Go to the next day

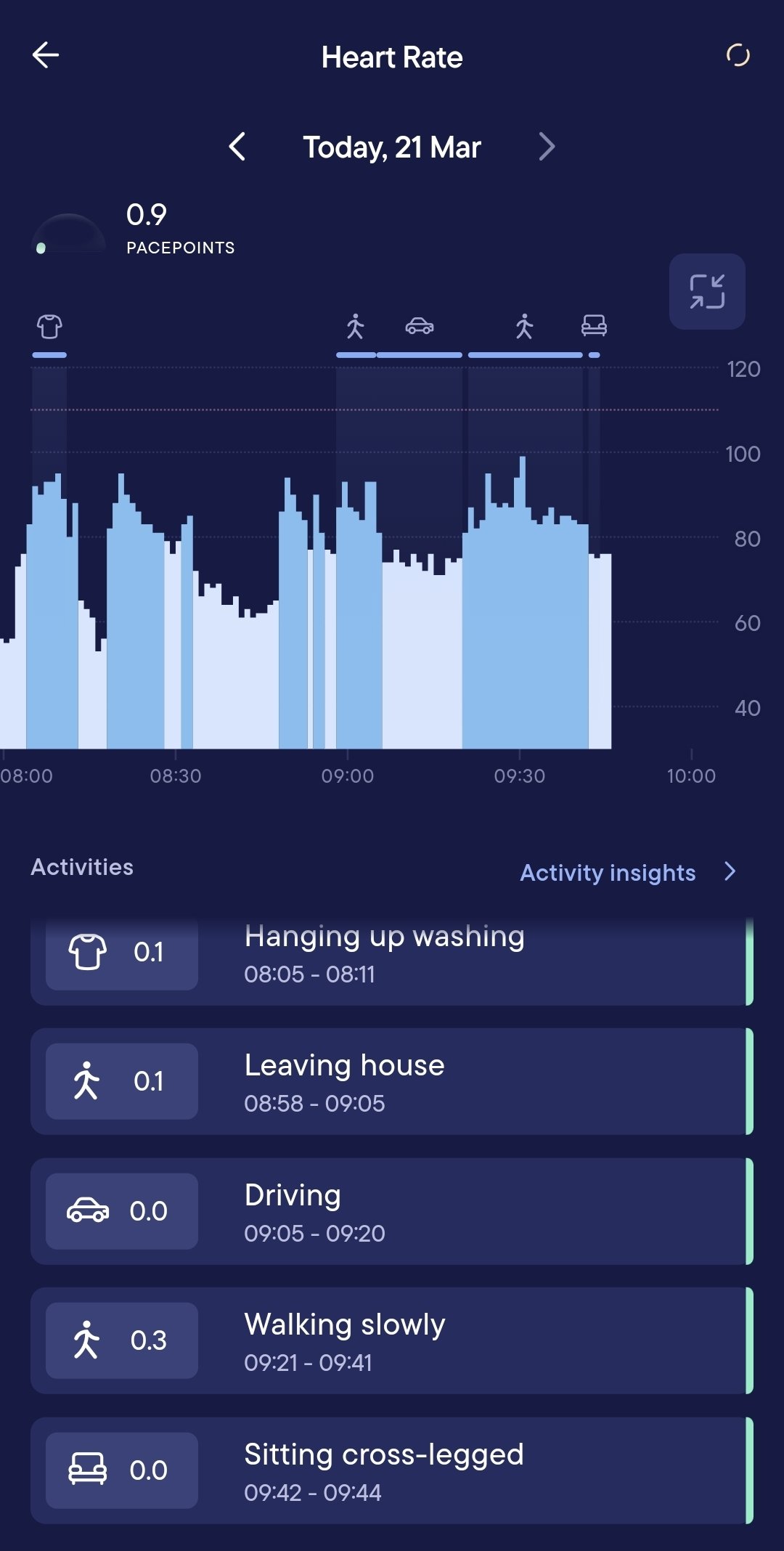click(547, 147)
